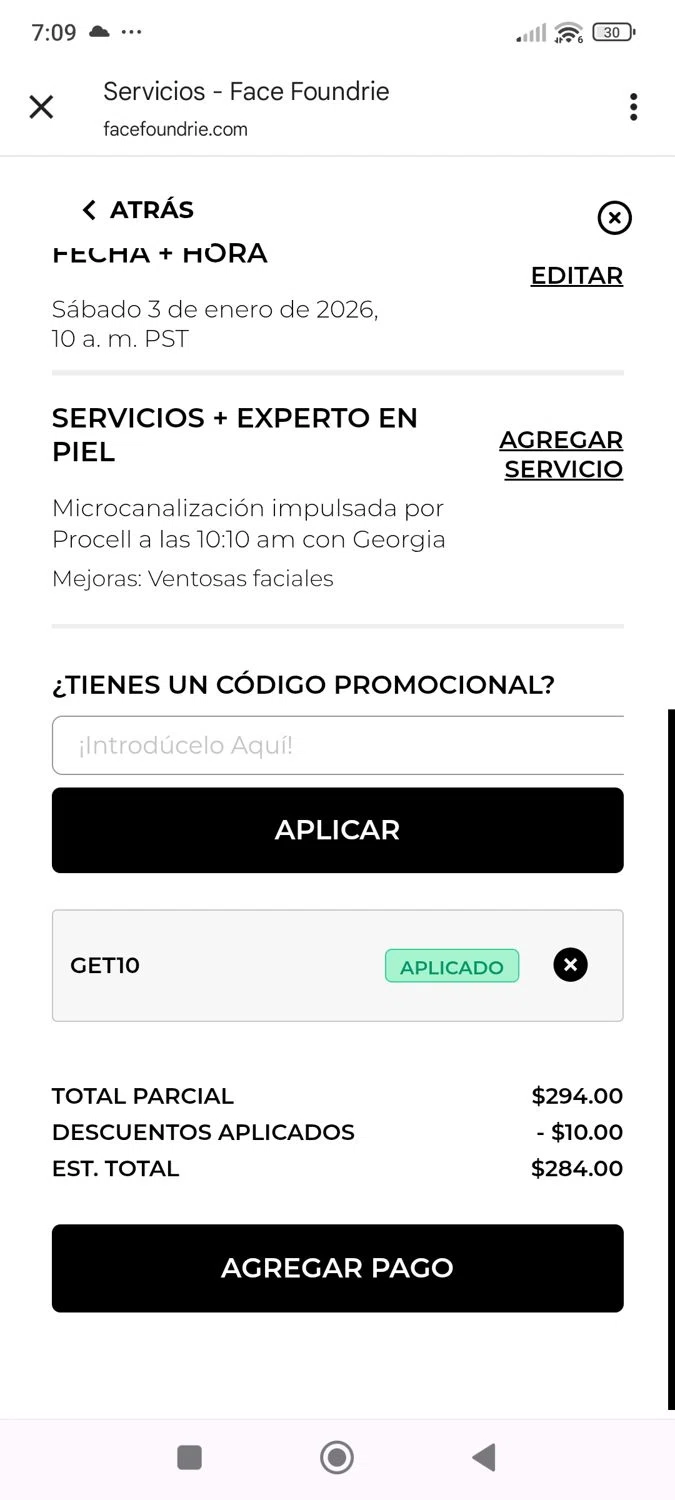Open the browser overflow menu
The image size is (675, 1500).
coord(633,107)
